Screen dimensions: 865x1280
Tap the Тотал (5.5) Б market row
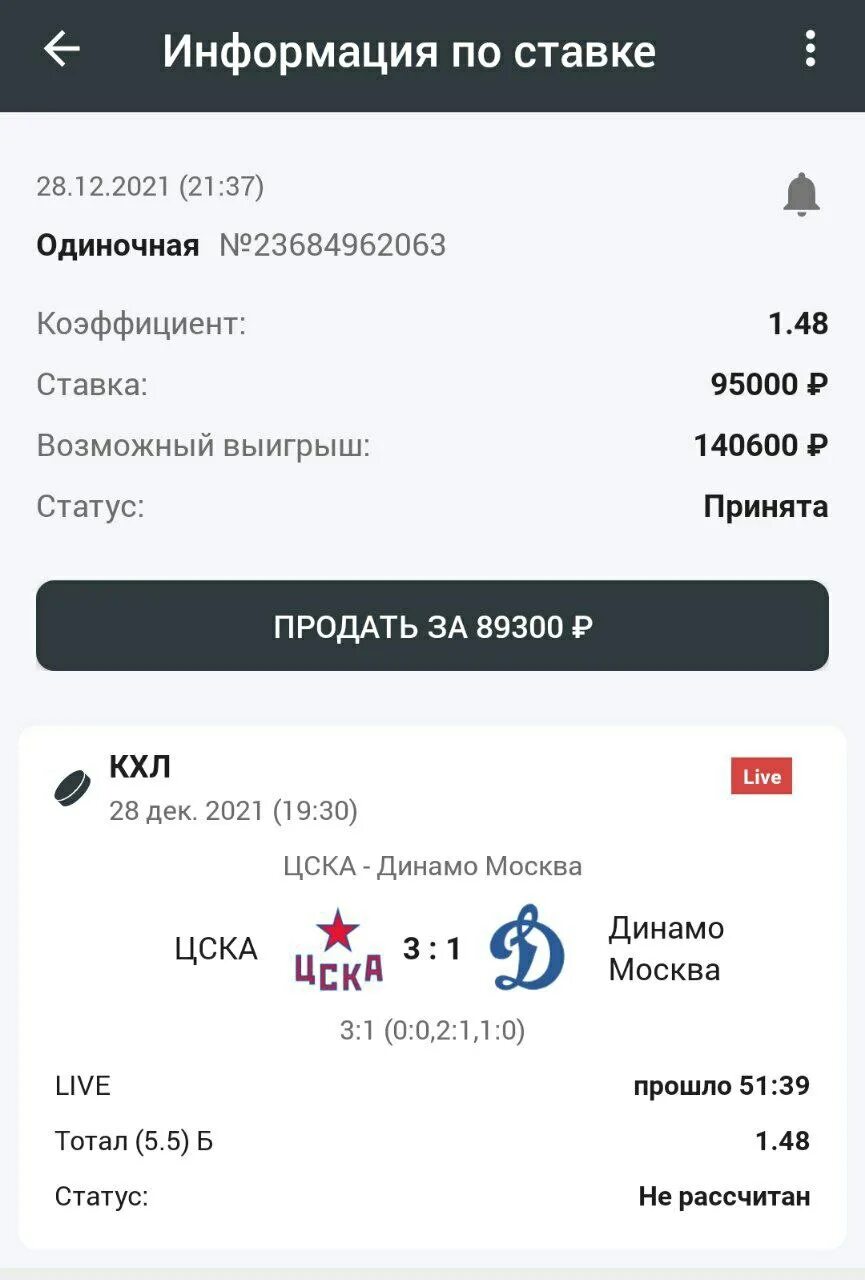[x=133, y=1139]
